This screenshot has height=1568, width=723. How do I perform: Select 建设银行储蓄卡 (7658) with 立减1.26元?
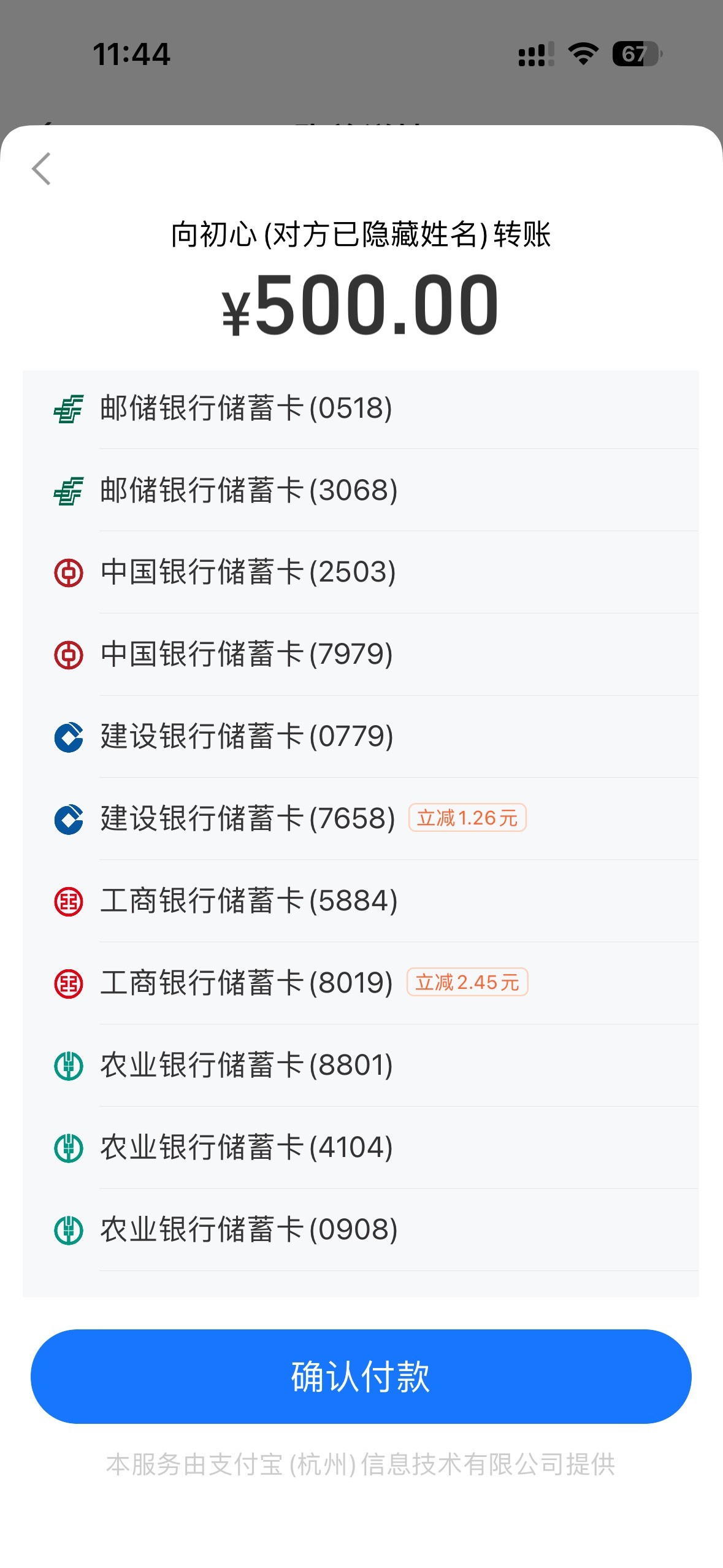coord(361,819)
